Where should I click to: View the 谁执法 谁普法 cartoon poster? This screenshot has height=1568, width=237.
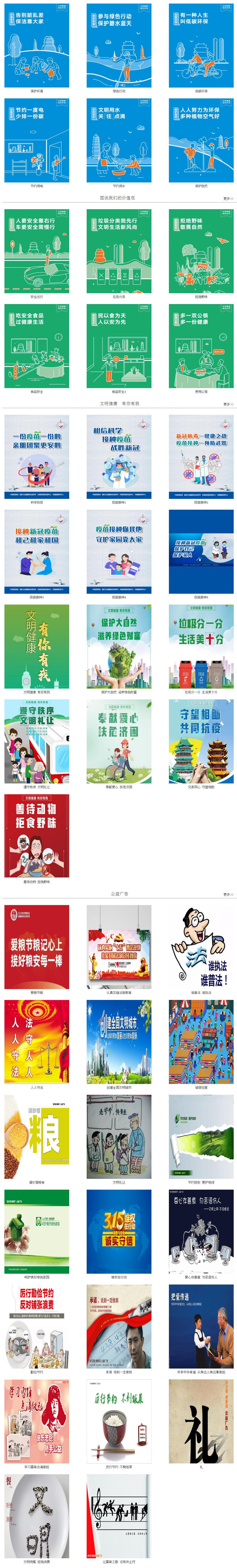pos(201,946)
